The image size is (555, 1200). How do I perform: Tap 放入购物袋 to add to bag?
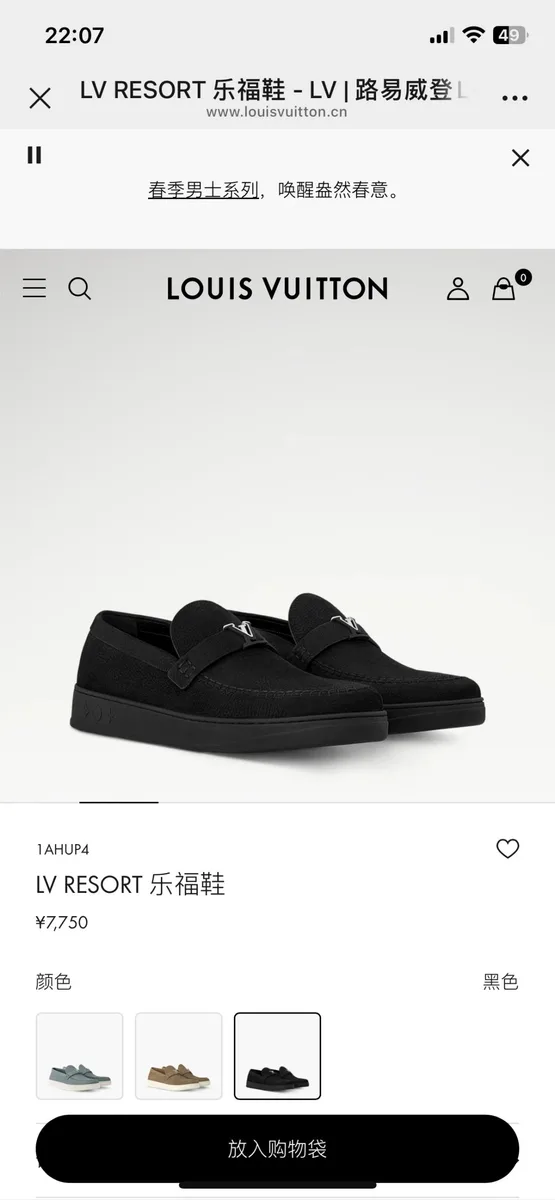tap(277, 1149)
